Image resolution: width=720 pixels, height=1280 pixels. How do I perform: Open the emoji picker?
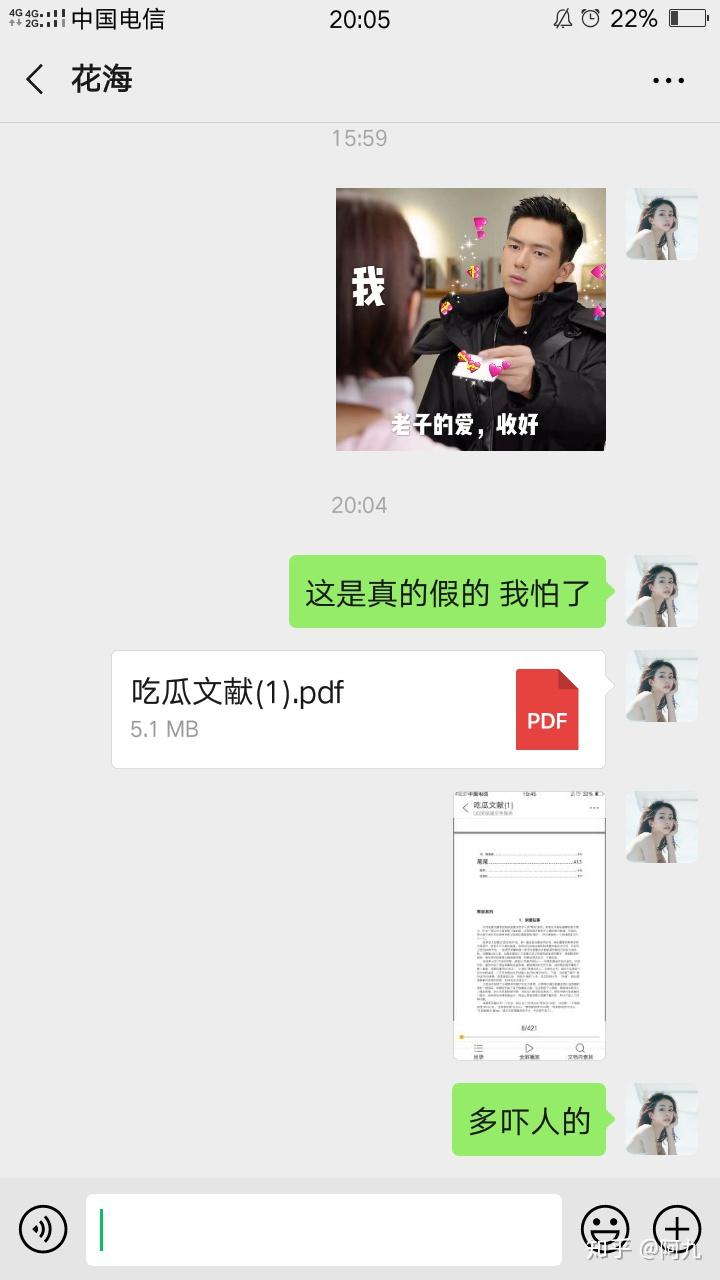coord(606,1229)
